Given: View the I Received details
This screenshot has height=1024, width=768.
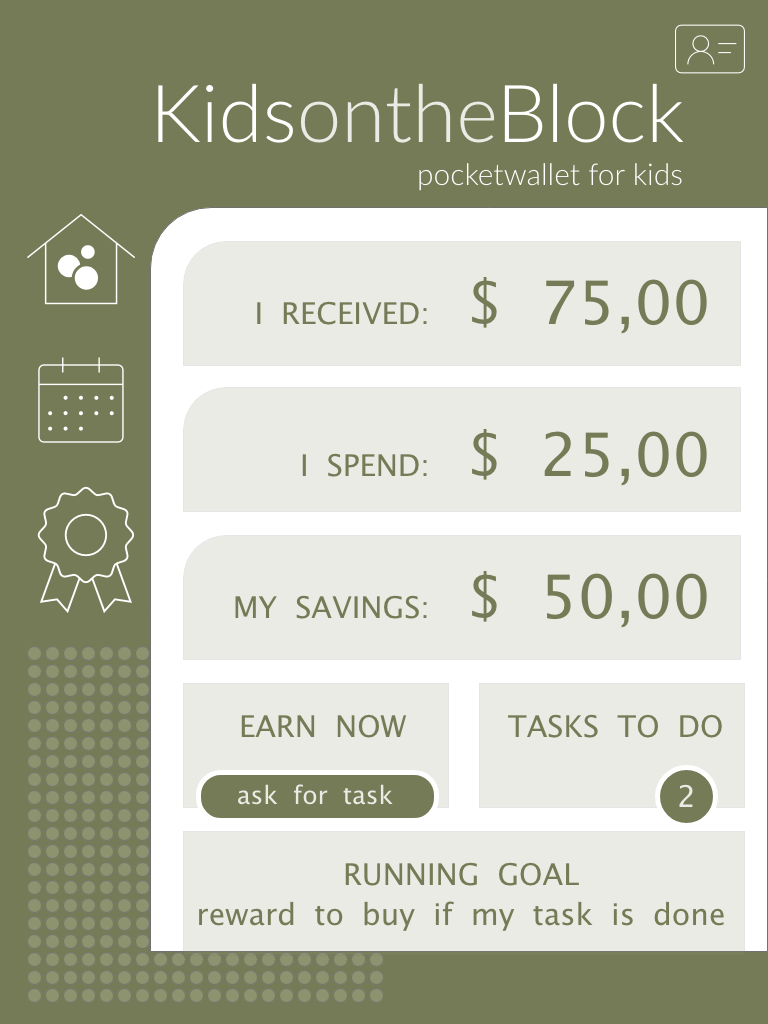Looking at the screenshot, I should pyautogui.click(x=462, y=303).
